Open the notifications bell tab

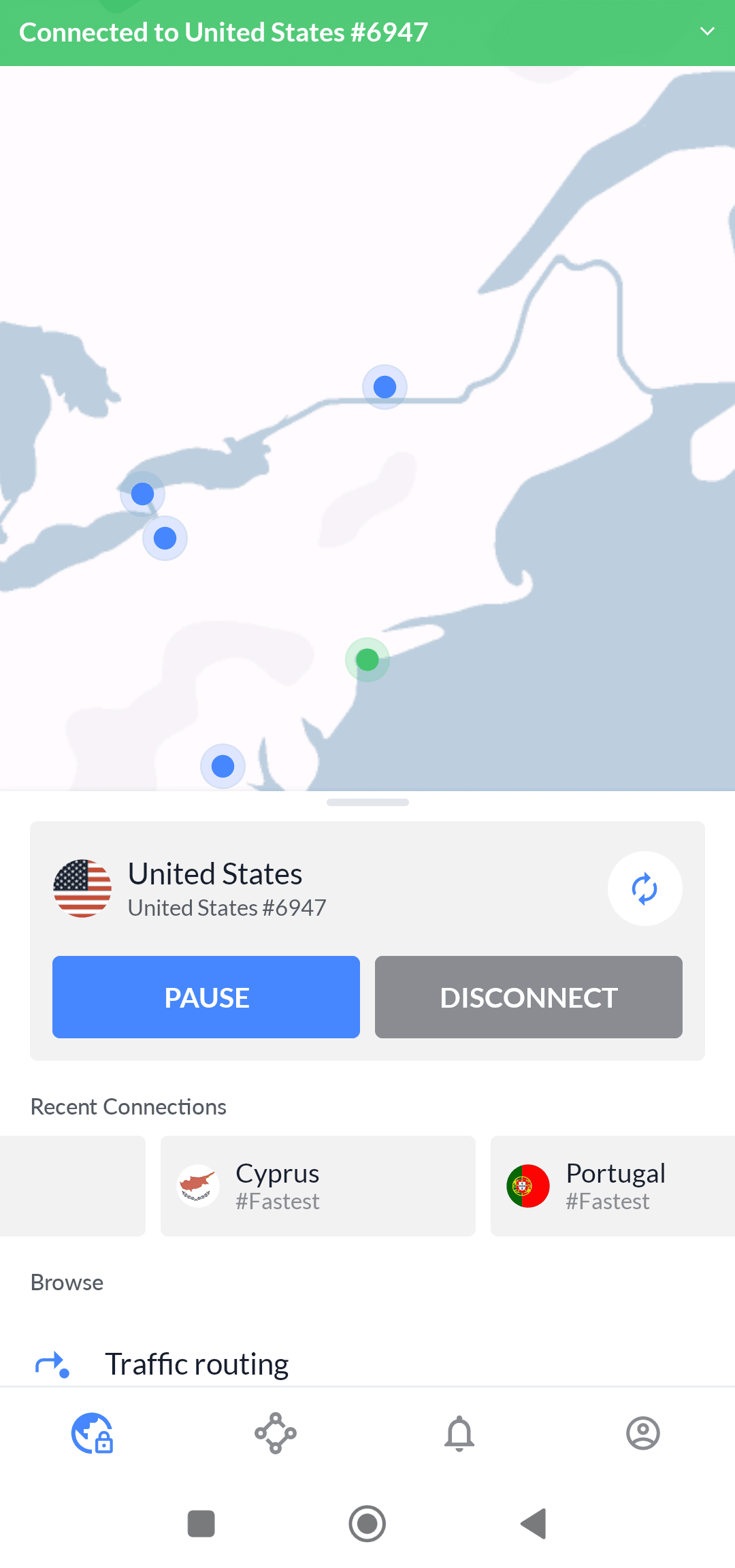pos(459,1433)
